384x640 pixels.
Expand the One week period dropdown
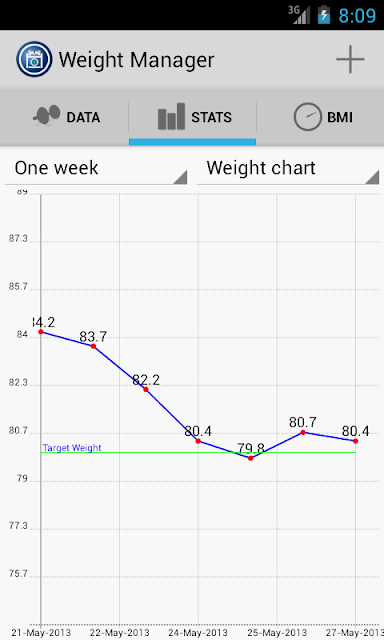click(x=96, y=169)
